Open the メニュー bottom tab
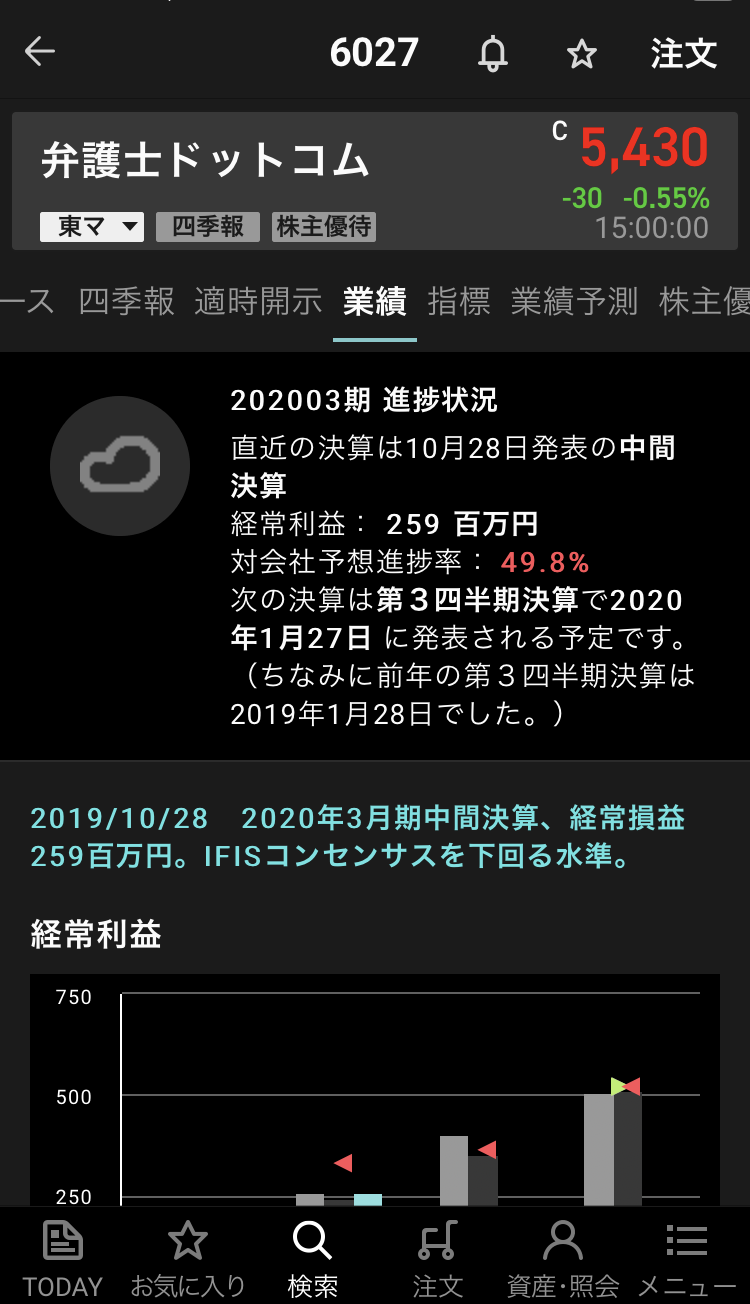Screen dimensions: 750x1304 (x=687, y=1257)
